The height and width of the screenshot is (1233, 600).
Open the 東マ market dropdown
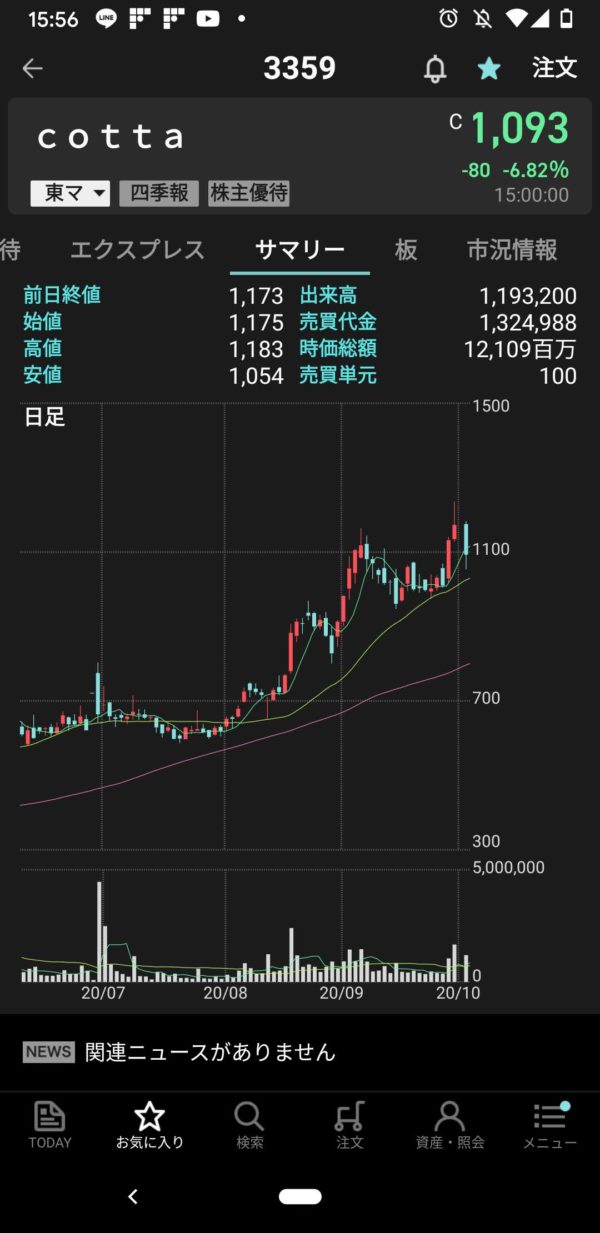(x=70, y=193)
